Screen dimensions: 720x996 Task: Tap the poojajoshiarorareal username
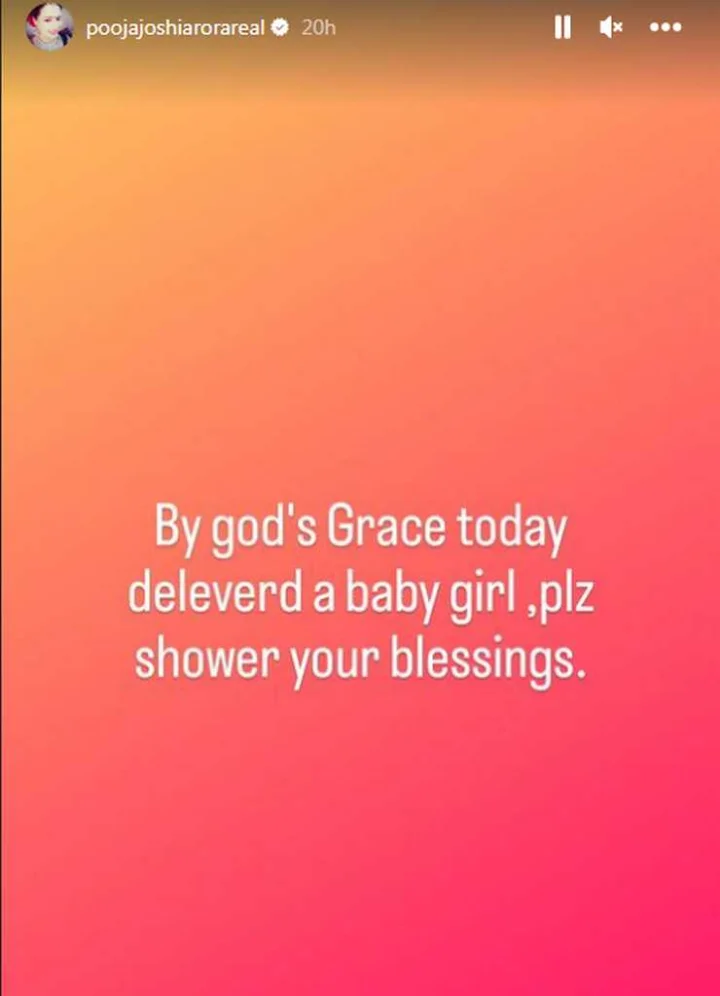(x=176, y=28)
